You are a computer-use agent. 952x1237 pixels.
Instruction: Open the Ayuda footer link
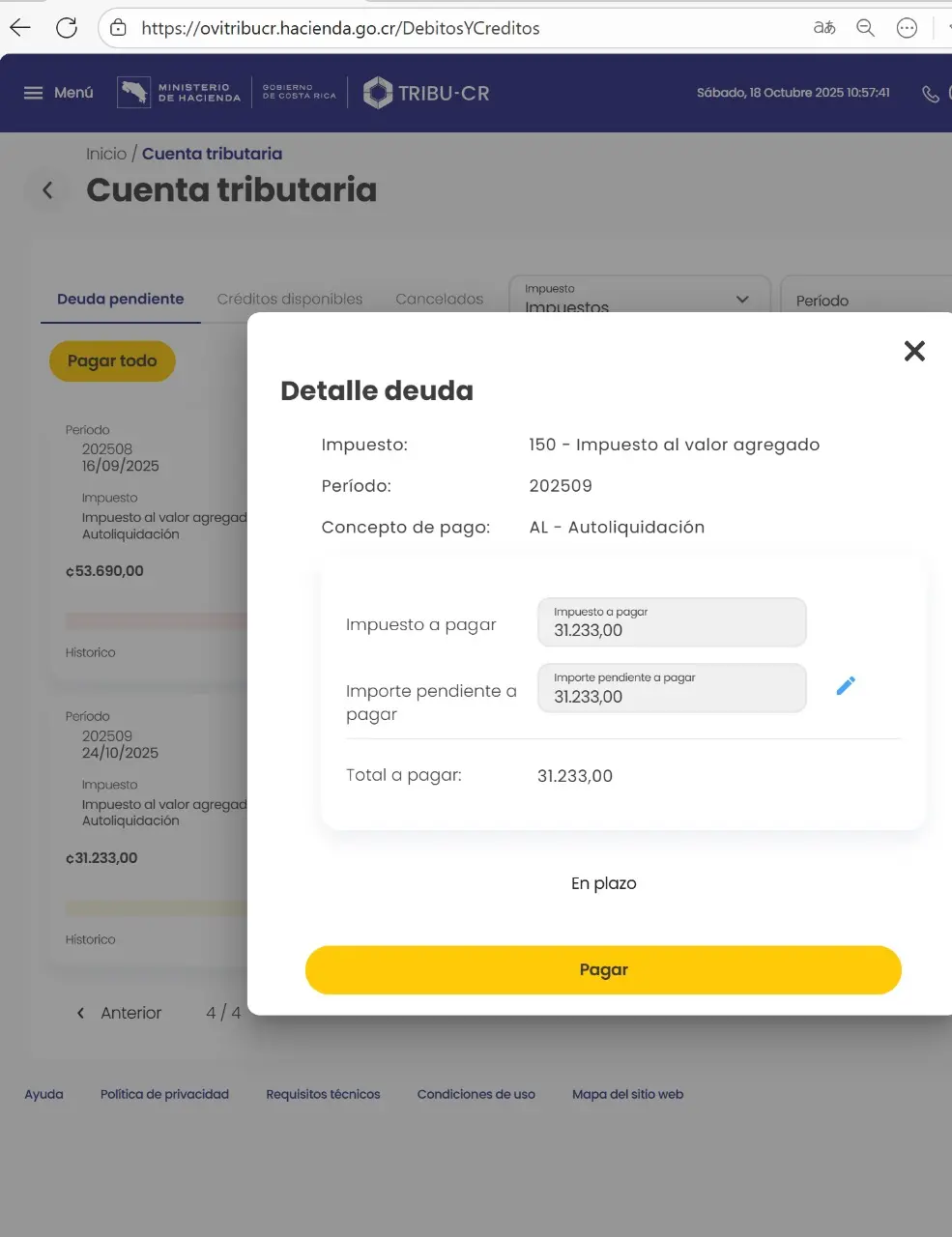(x=43, y=1094)
